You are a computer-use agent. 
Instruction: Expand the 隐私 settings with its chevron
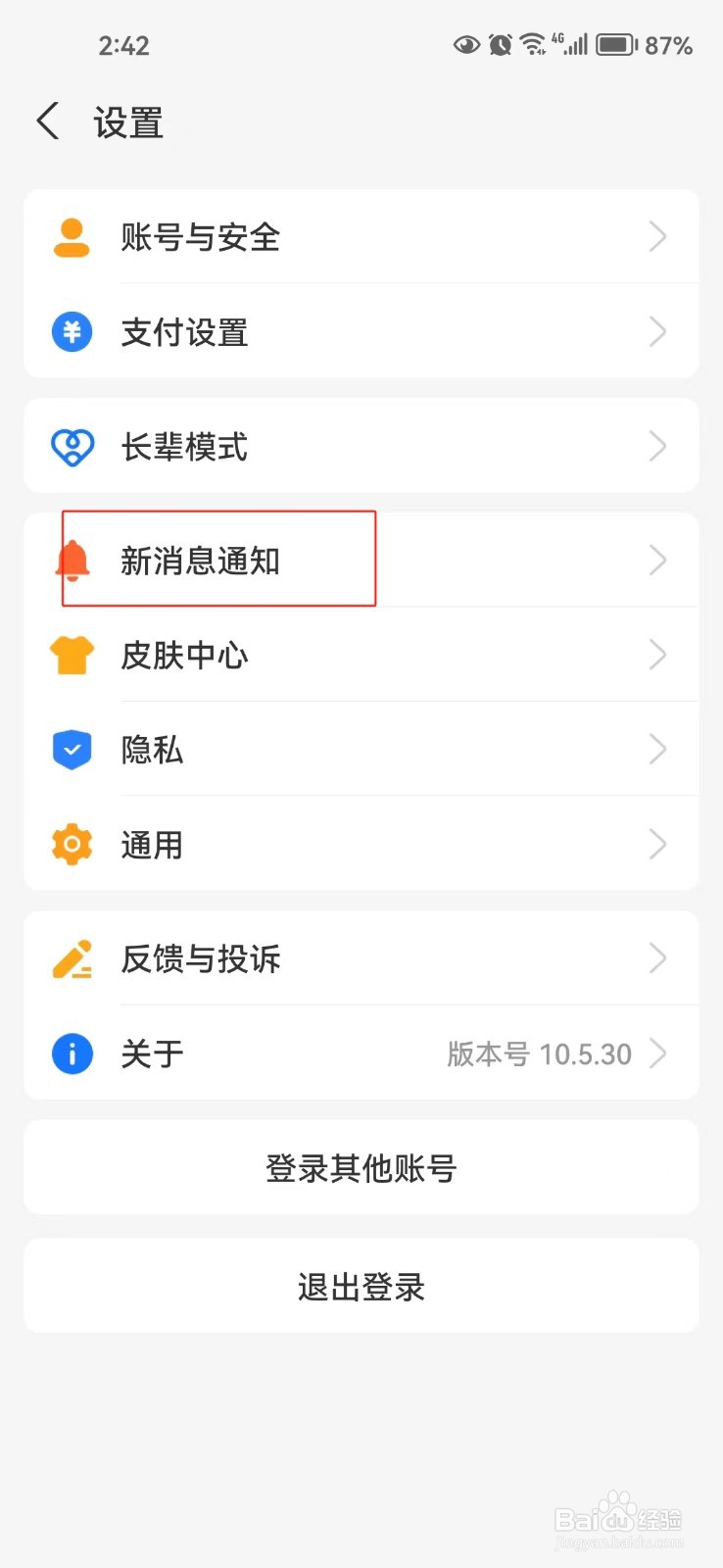tap(657, 749)
